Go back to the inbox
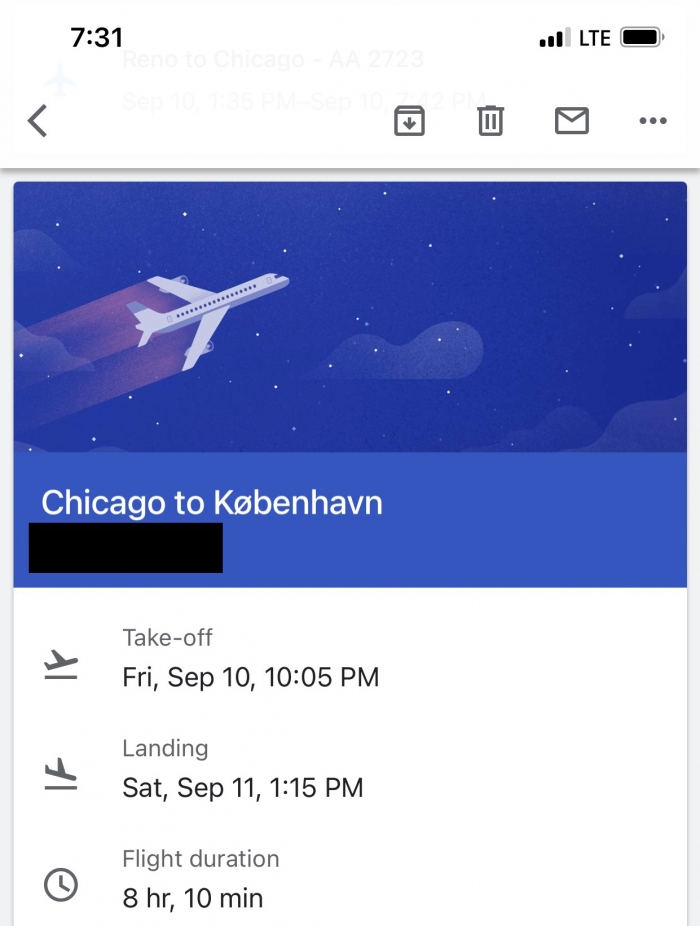 click(38, 121)
